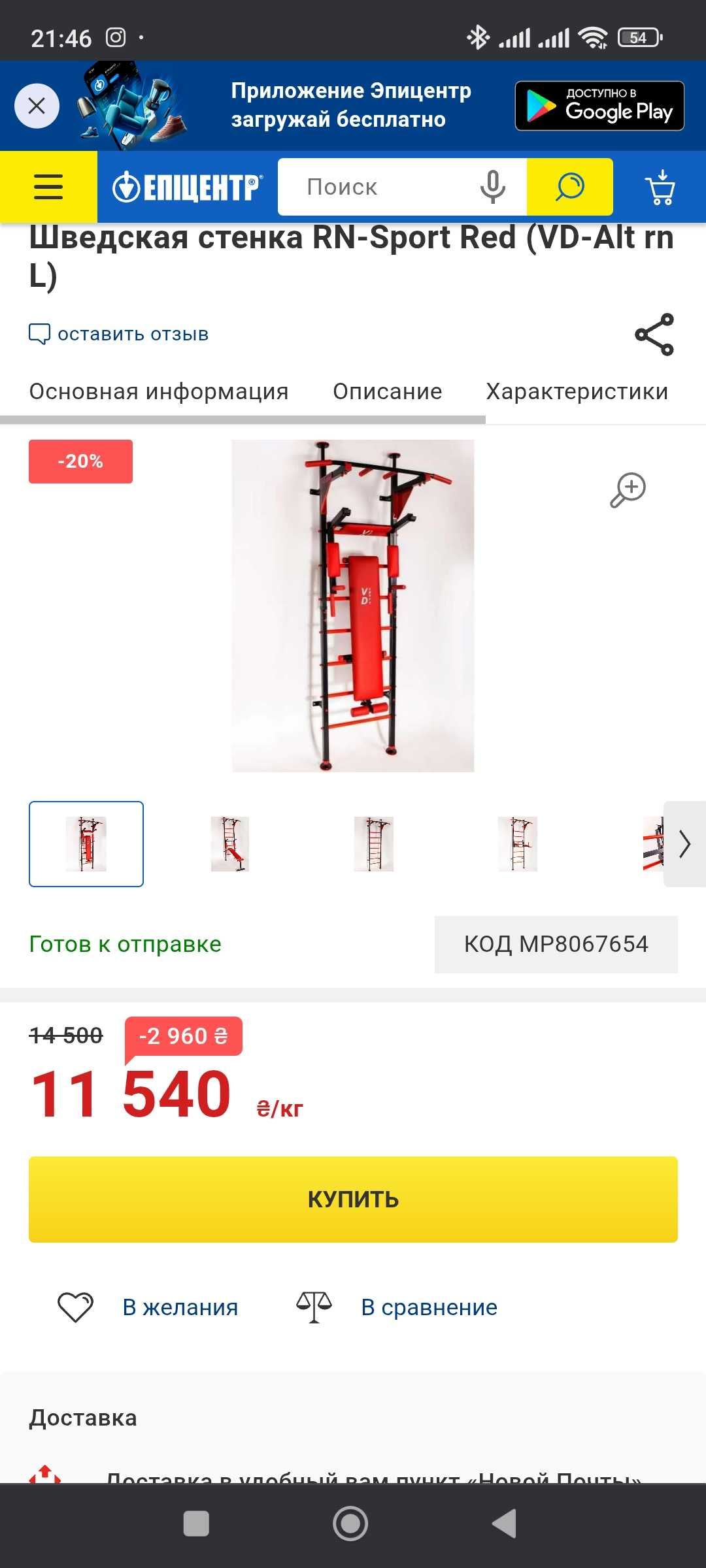The height and width of the screenshot is (1568, 706).
Task: Add product to В сравнение comparison
Action: 397,1307
